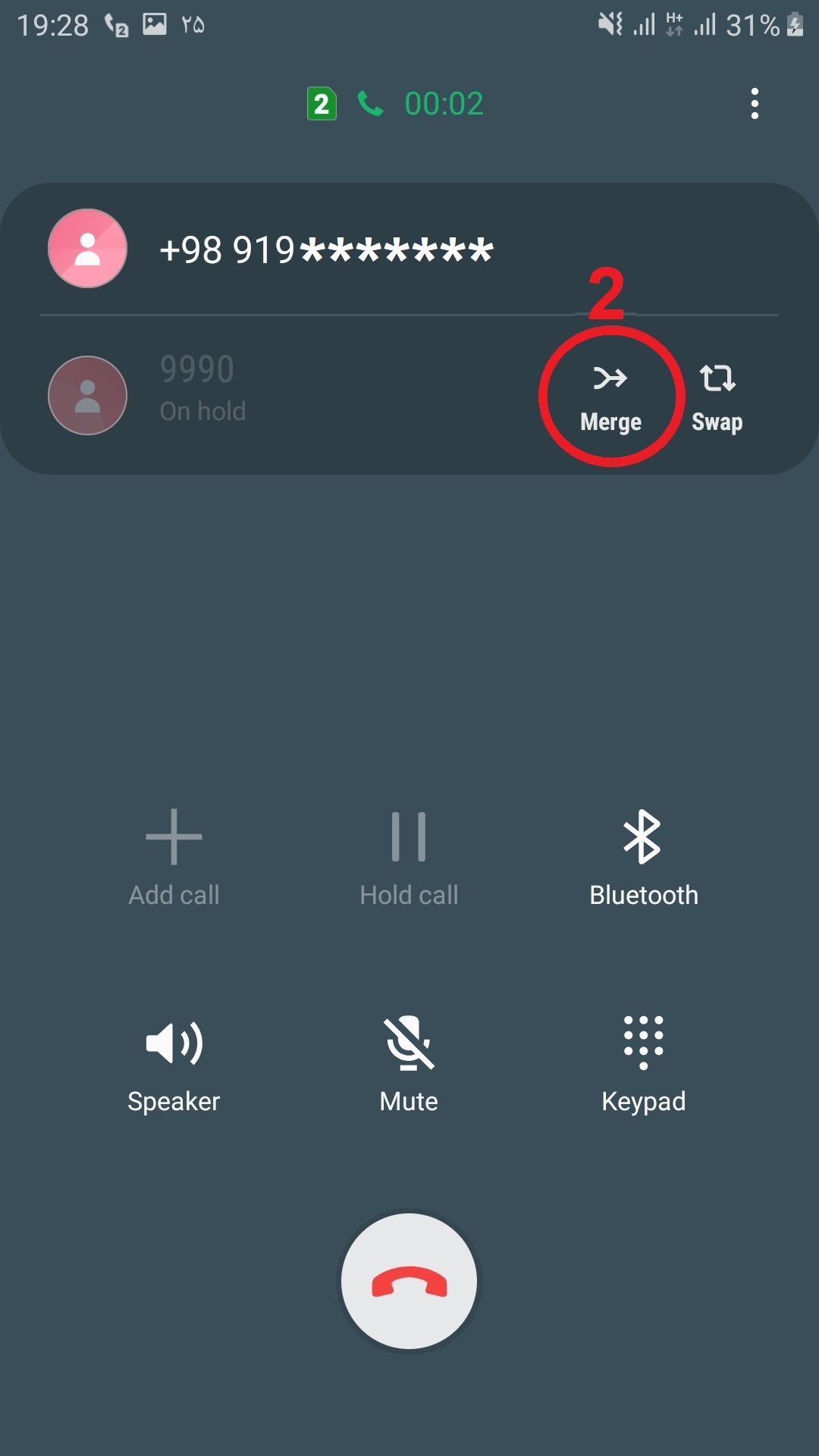End the call with red button

point(409,1281)
